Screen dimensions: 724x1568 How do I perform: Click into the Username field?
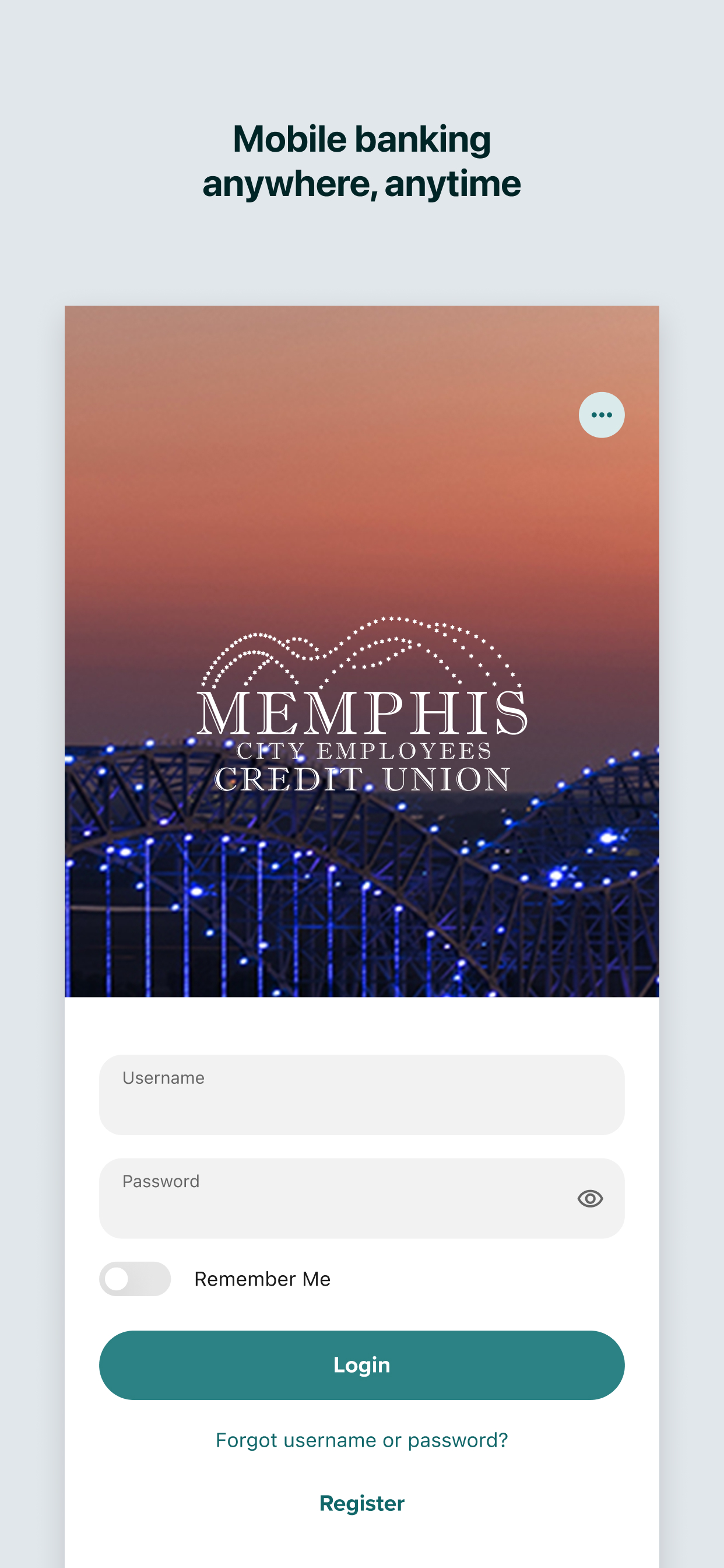coord(361,1094)
